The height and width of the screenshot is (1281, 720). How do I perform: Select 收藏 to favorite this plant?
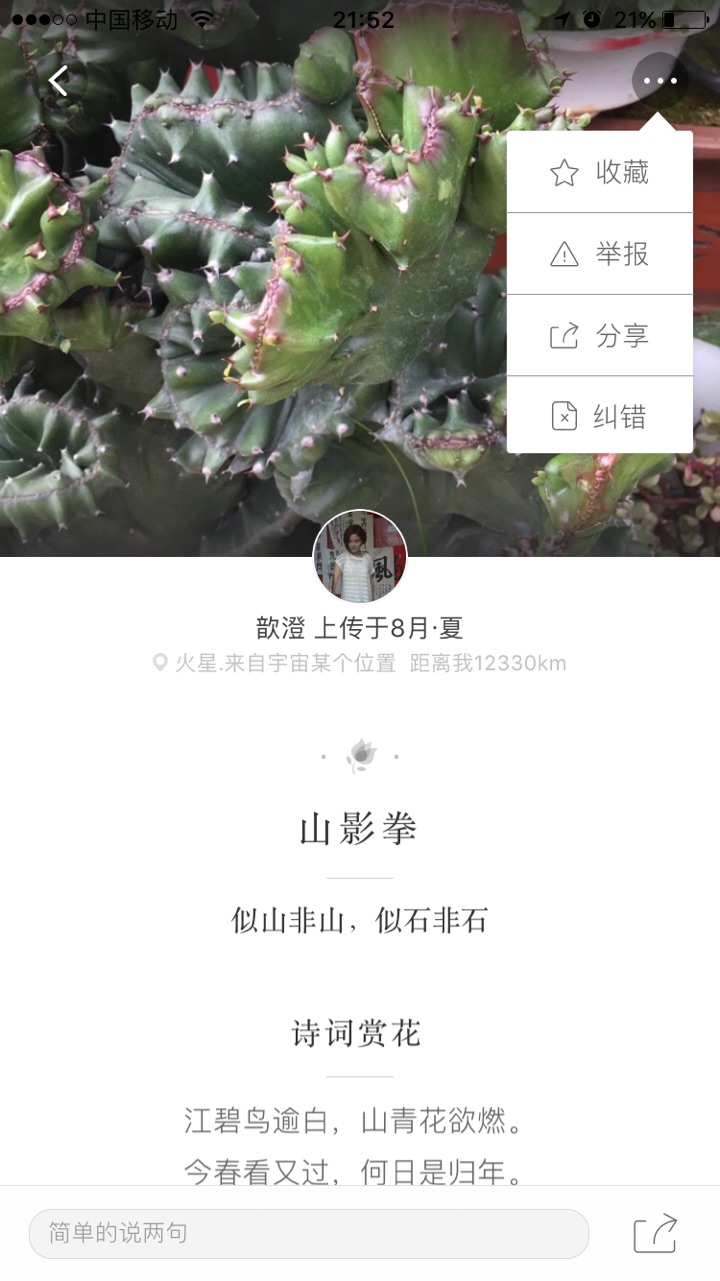pos(600,173)
